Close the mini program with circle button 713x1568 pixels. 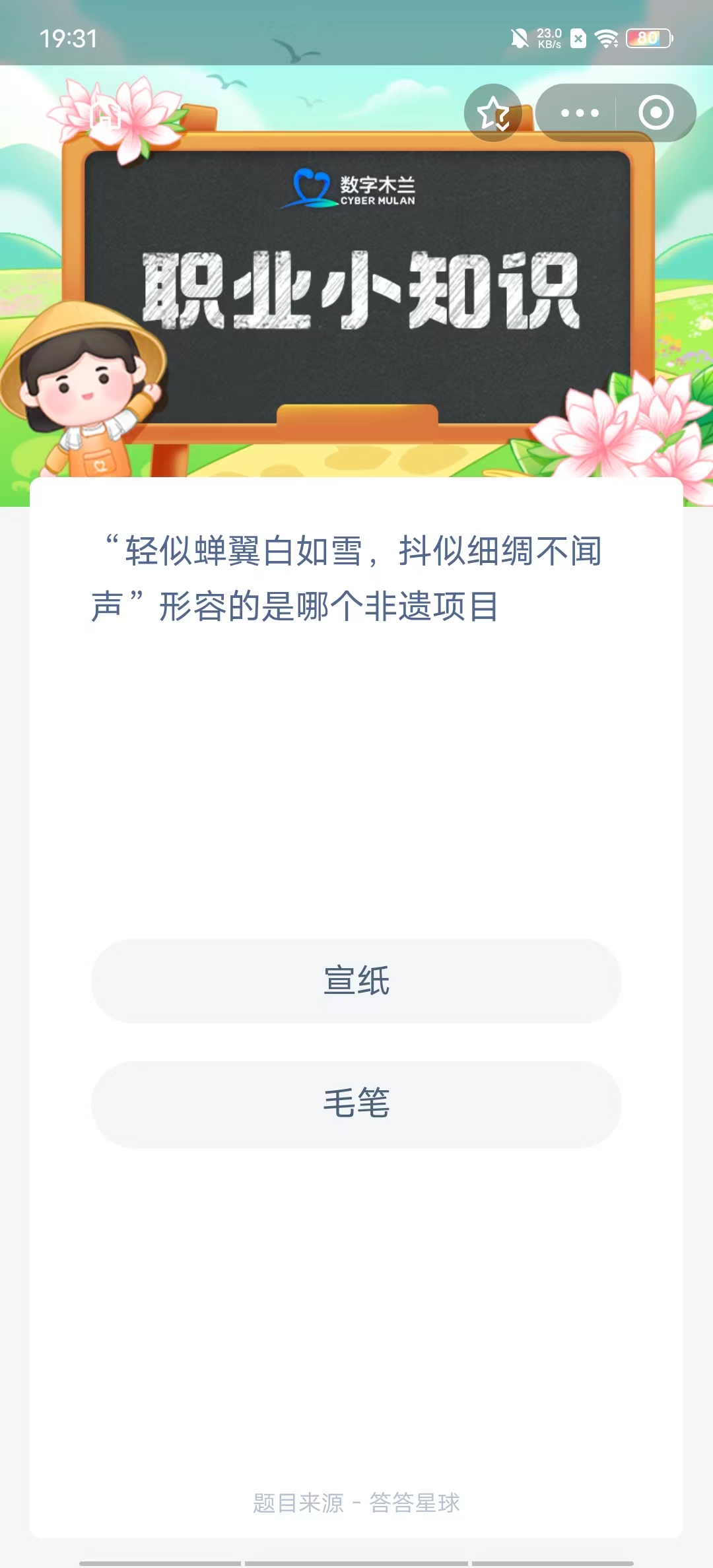click(x=656, y=113)
